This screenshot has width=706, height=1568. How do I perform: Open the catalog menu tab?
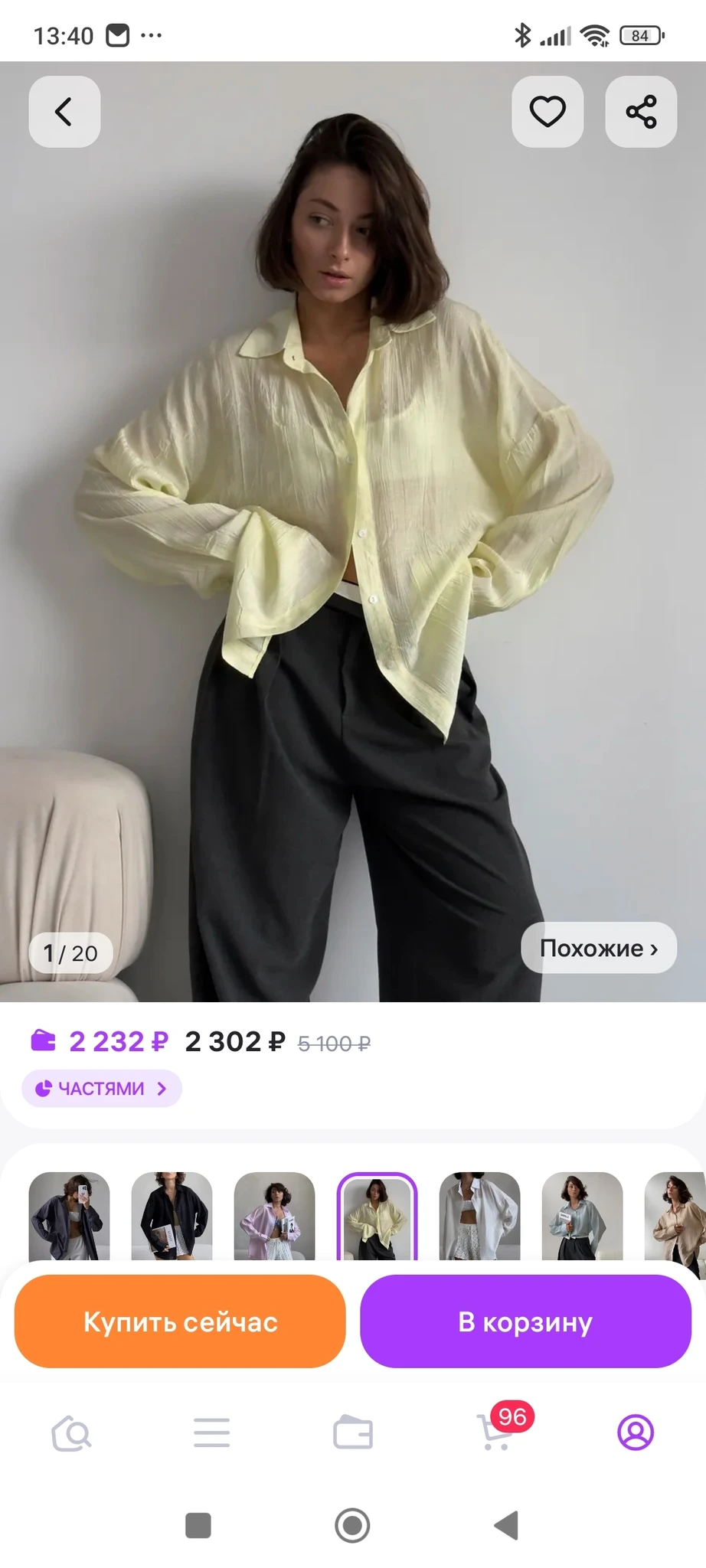coord(212,1433)
